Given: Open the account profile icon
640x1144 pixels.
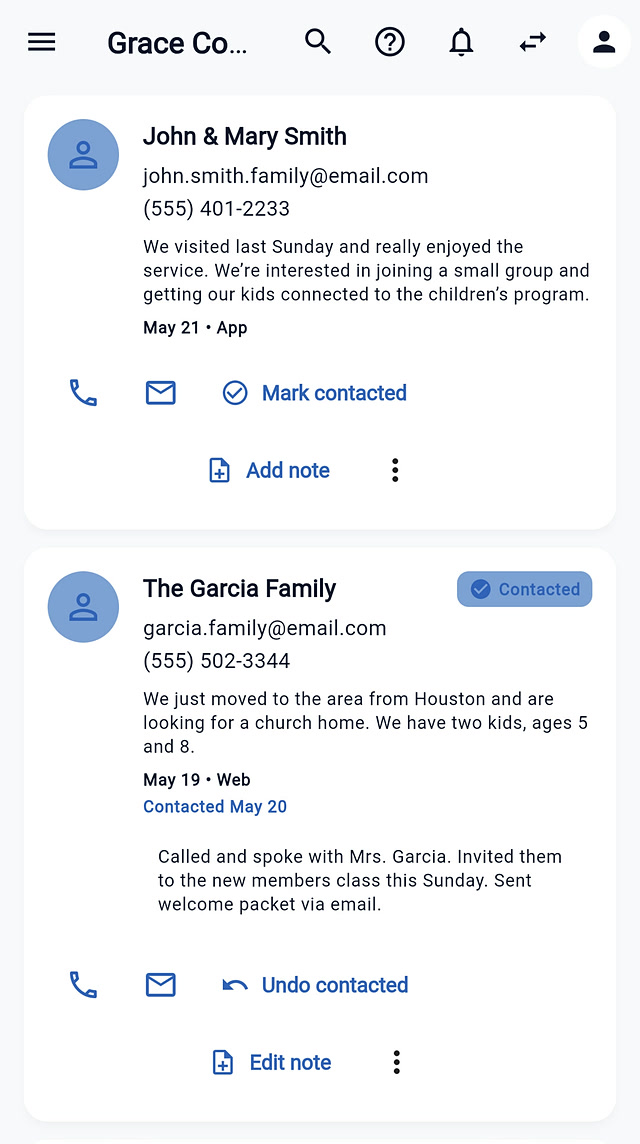Looking at the screenshot, I should click(604, 42).
